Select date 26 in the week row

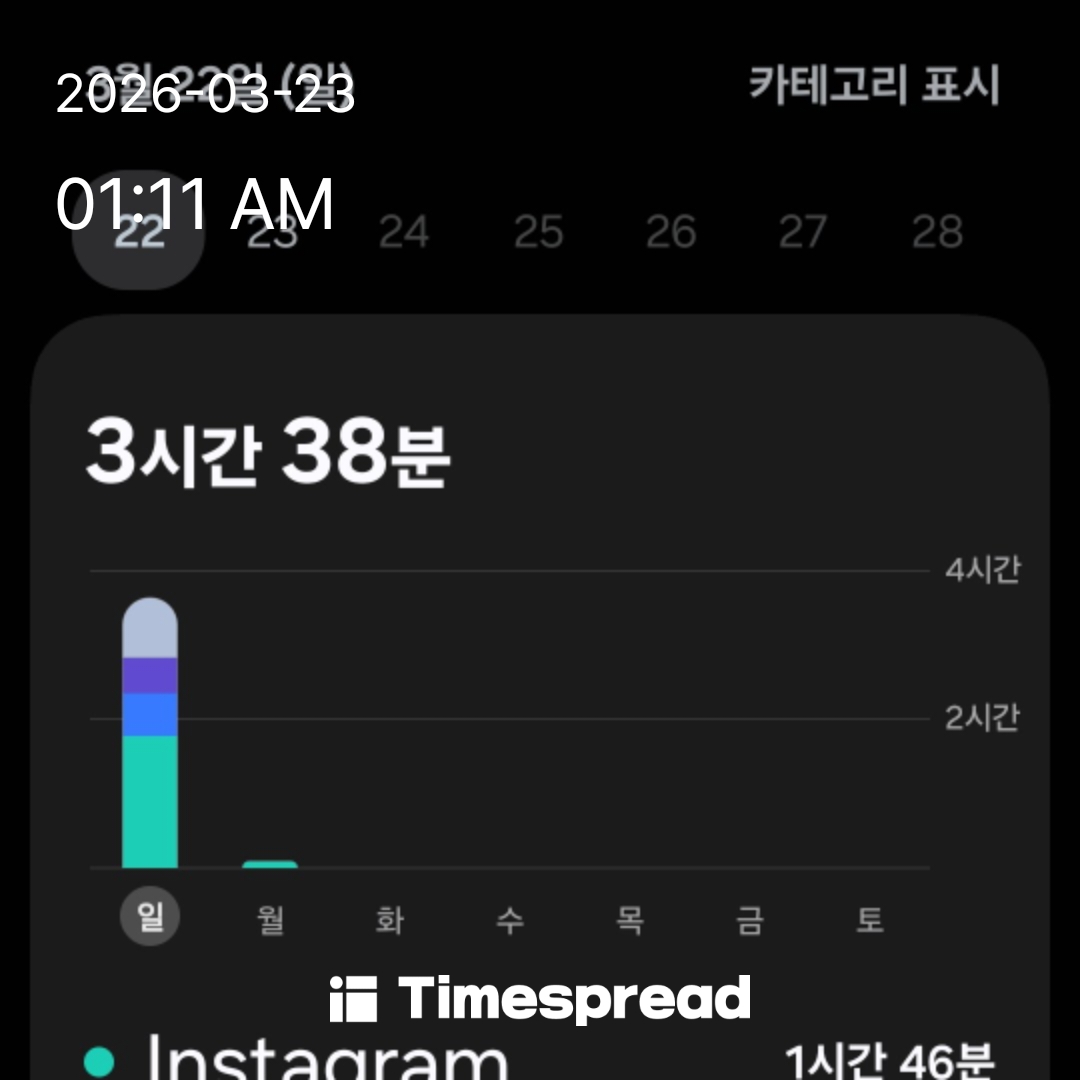click(671, 232)
